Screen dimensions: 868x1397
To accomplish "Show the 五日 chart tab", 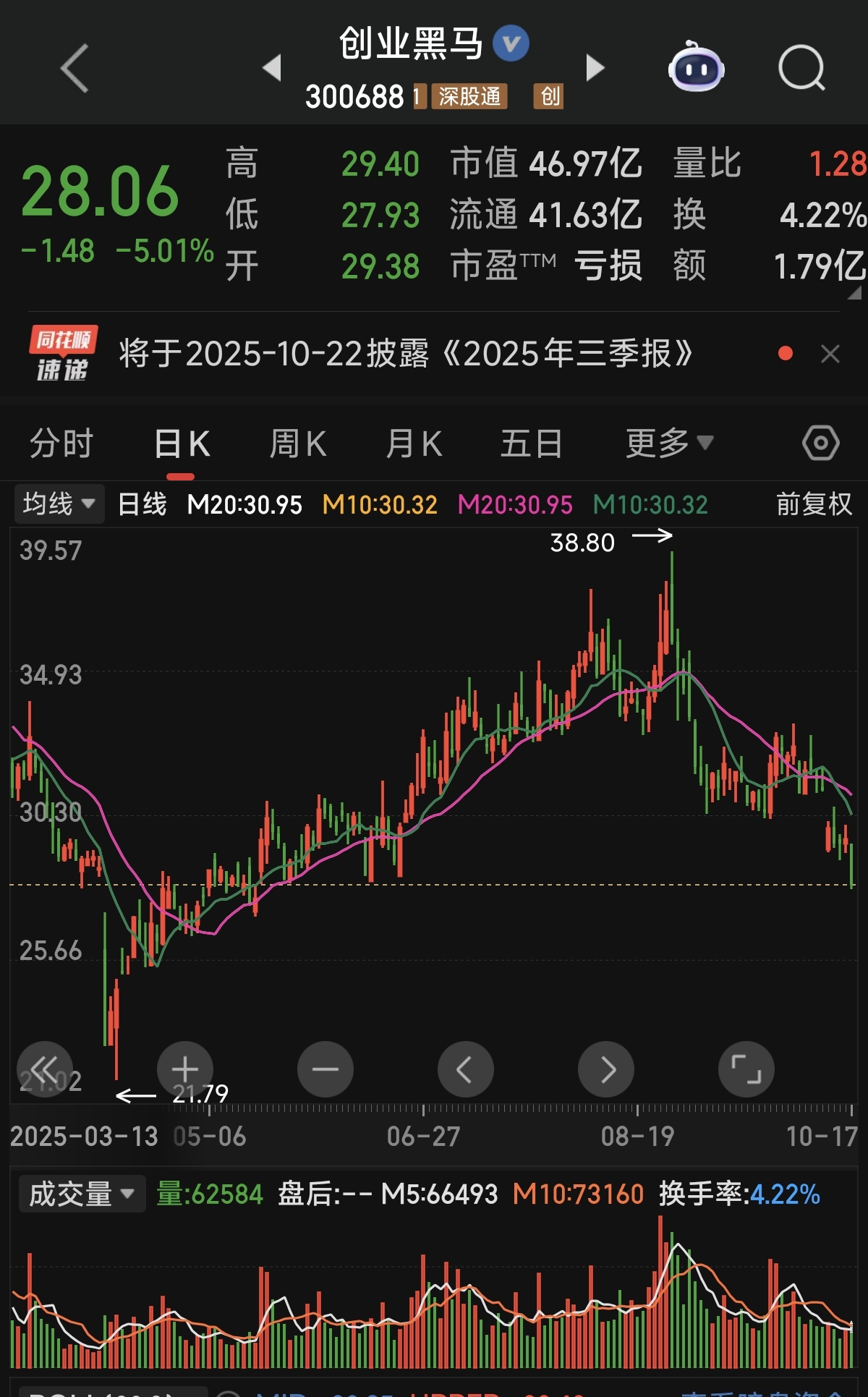I will tap(531, 443).
